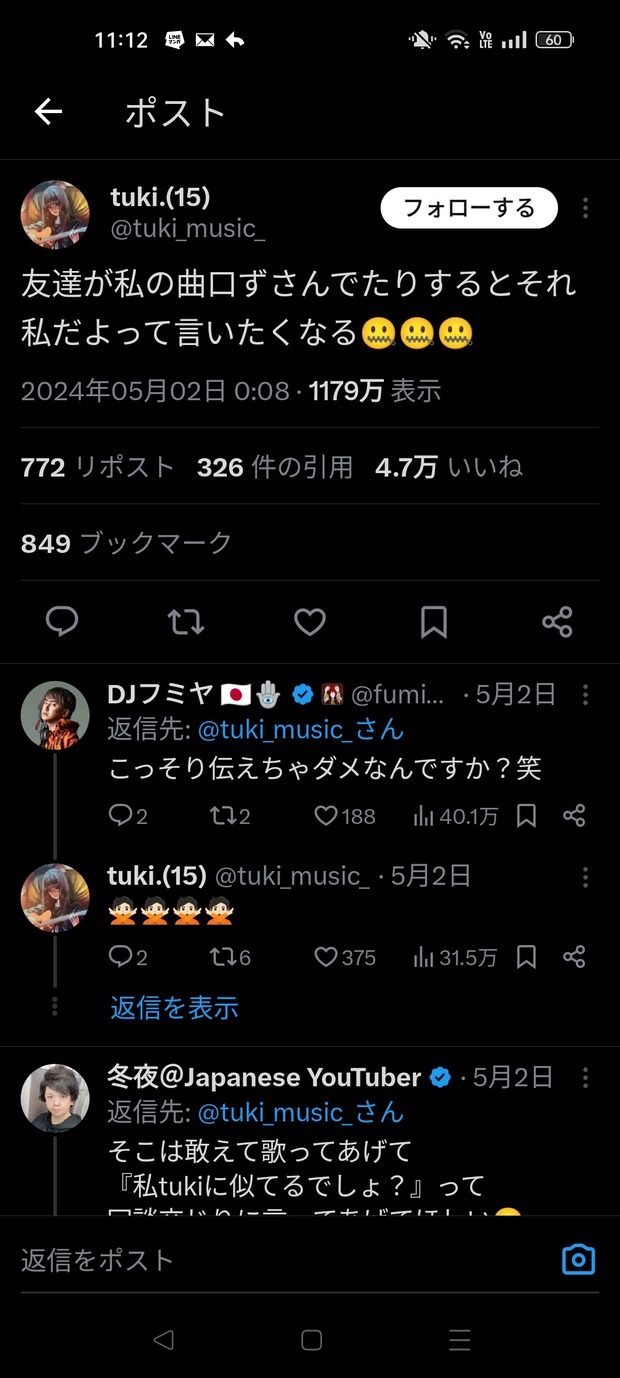
Task: View the 326 件の引用 quotes
Action: click(x=275, y=467)
